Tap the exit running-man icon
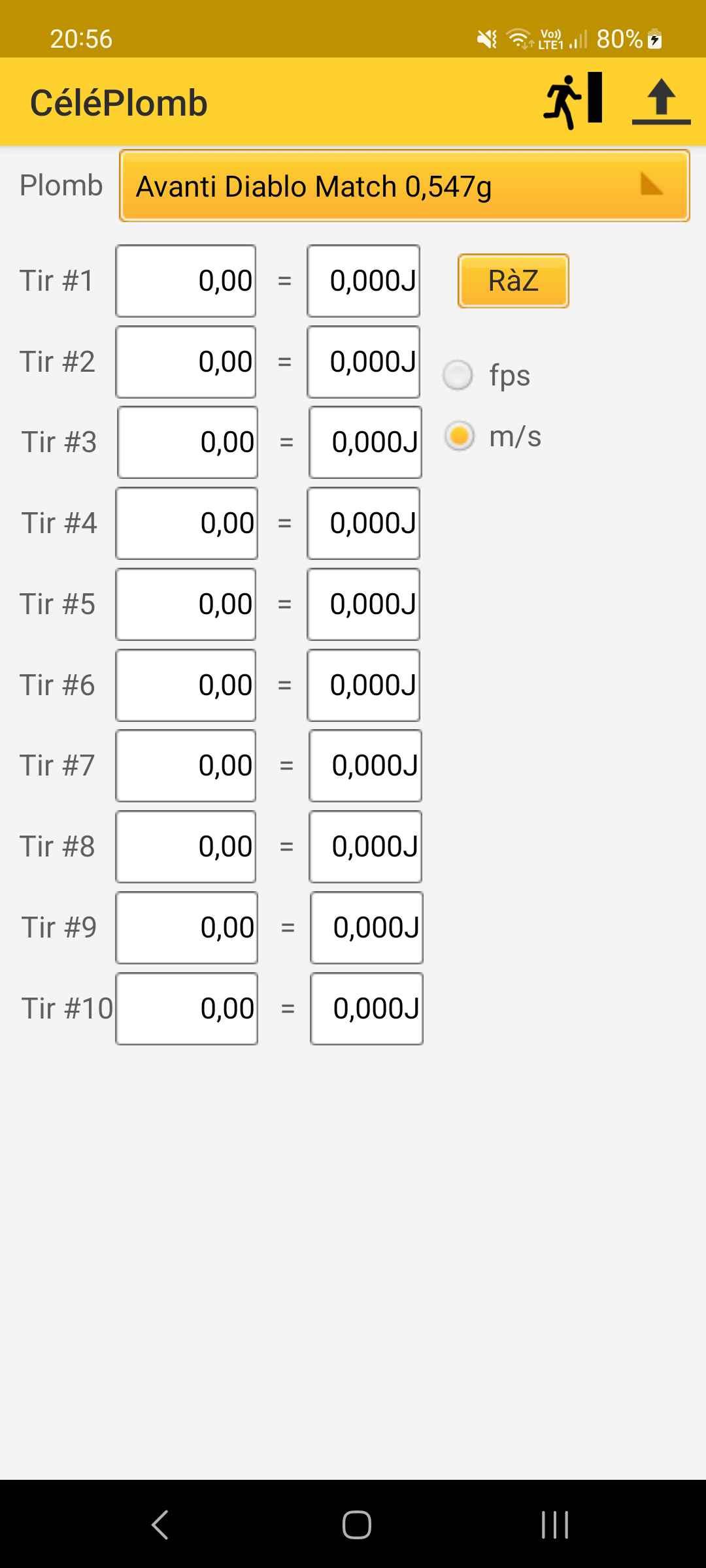The height and width of the screenshot is (1568, 706). [572, 101]
